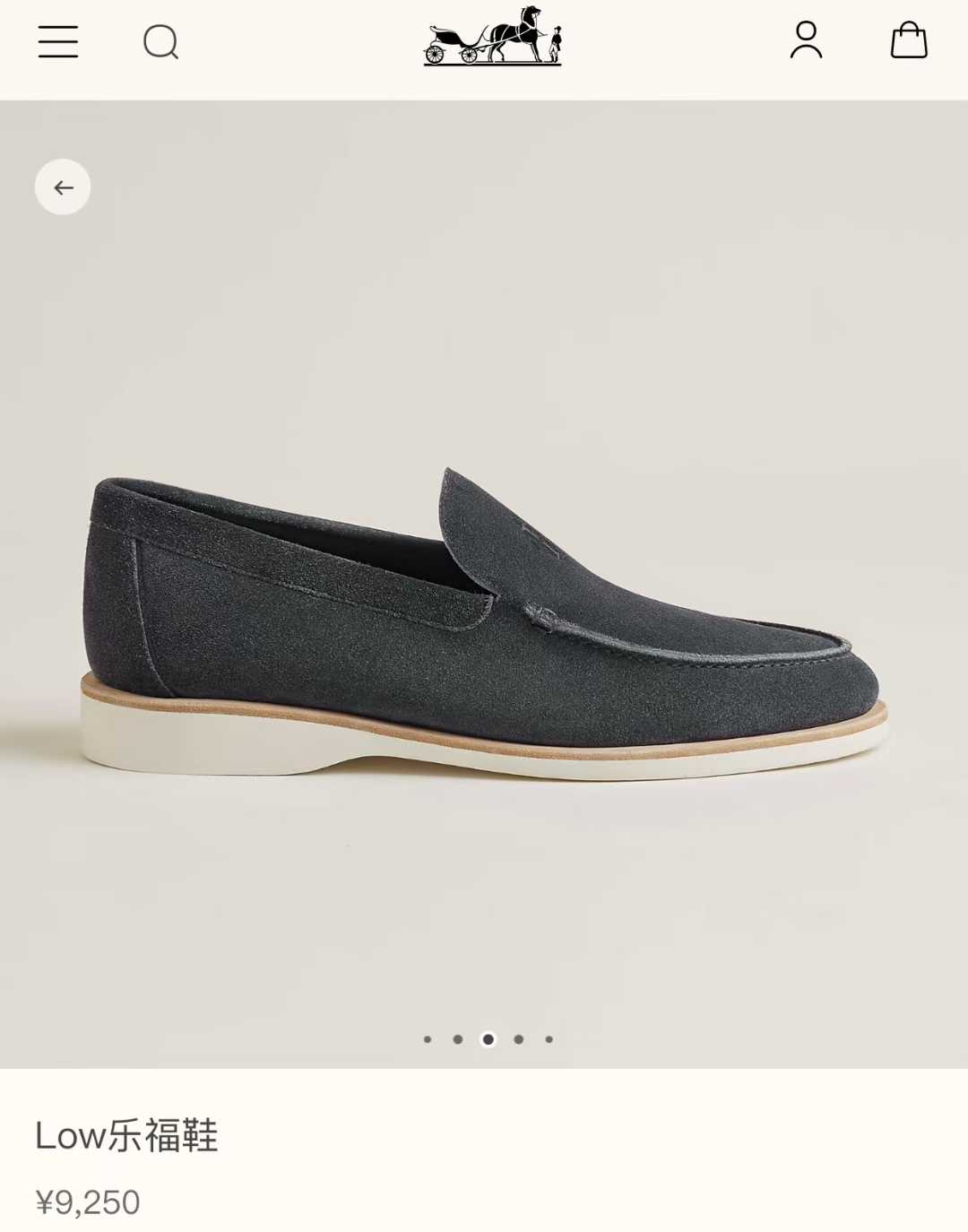
Task: Go to the Hermès home logo
Action: point(492,37)
